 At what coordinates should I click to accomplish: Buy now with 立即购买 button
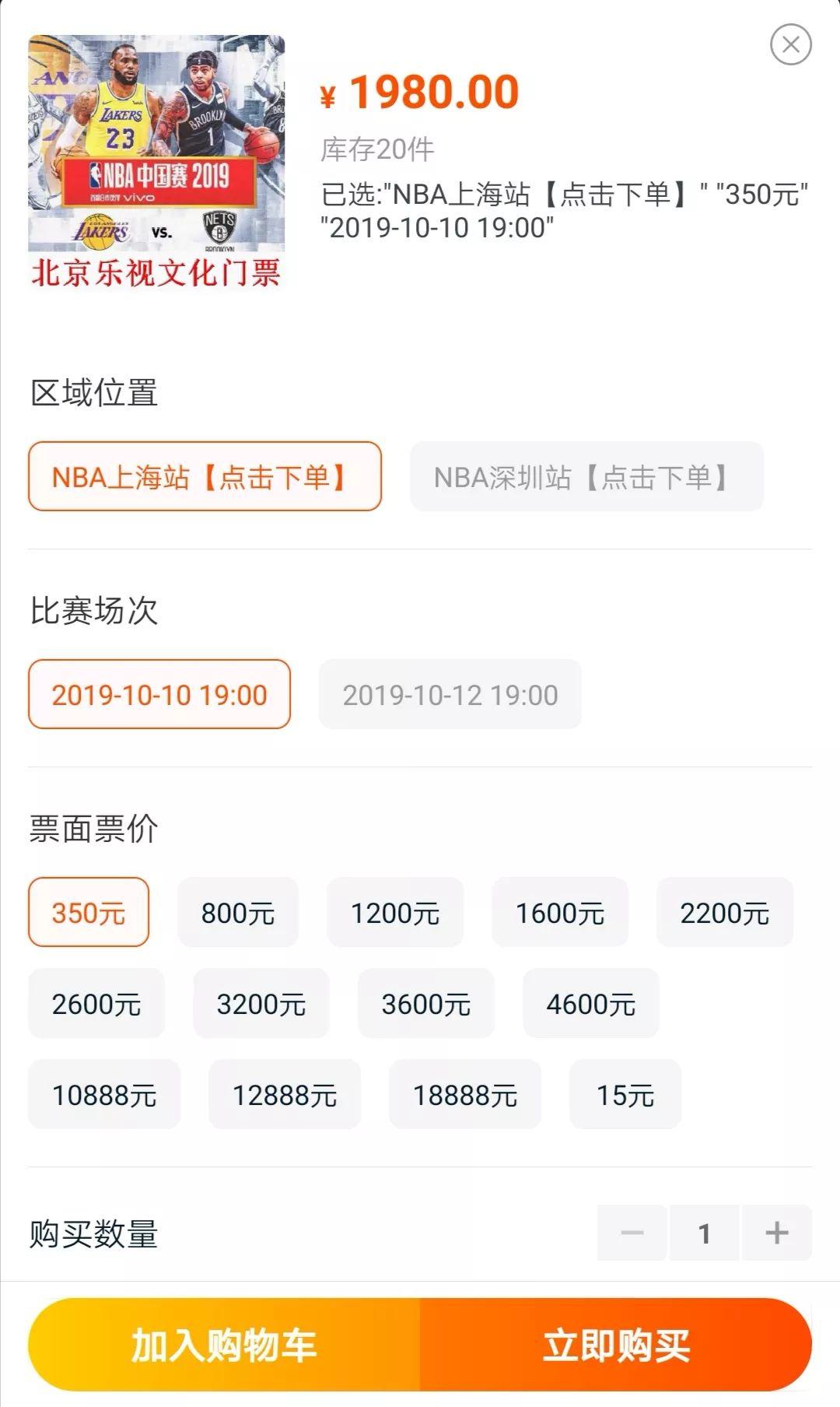coord(616,1345)
